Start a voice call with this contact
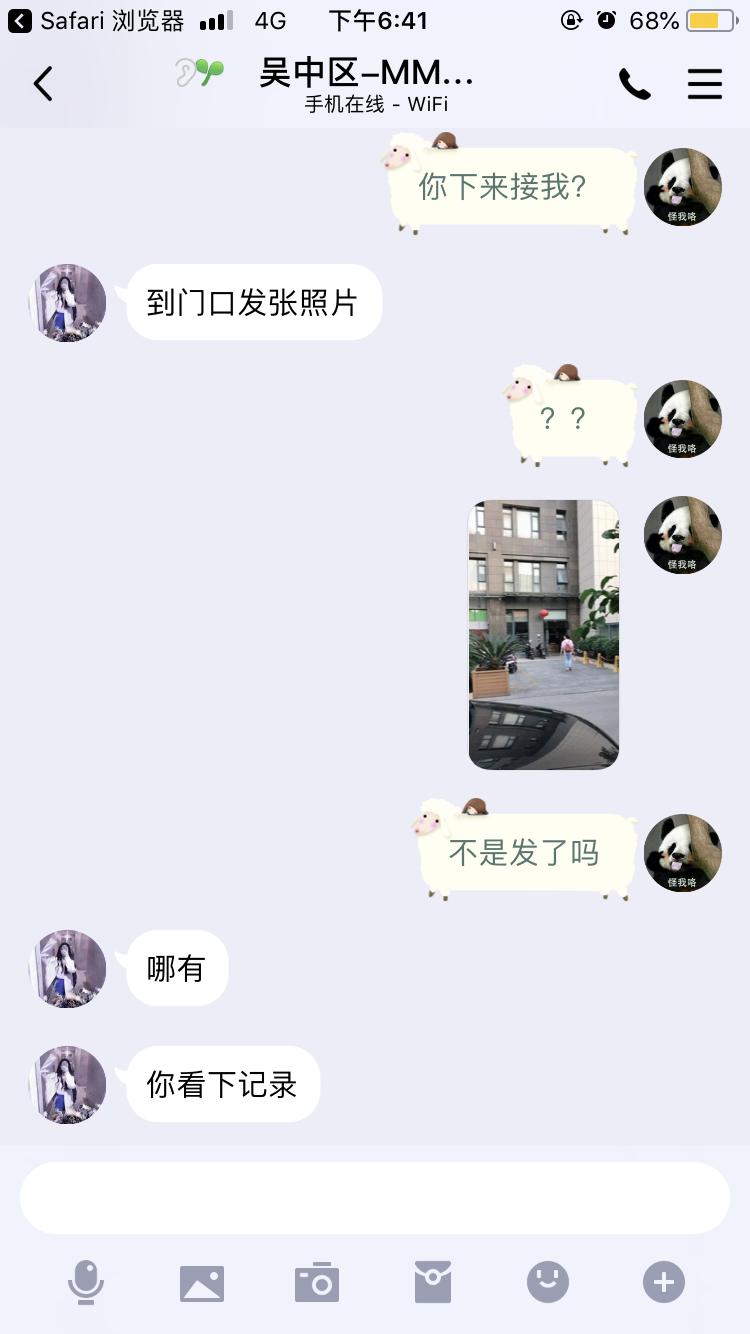The image size is (750, 1334). tap(634, 84)
